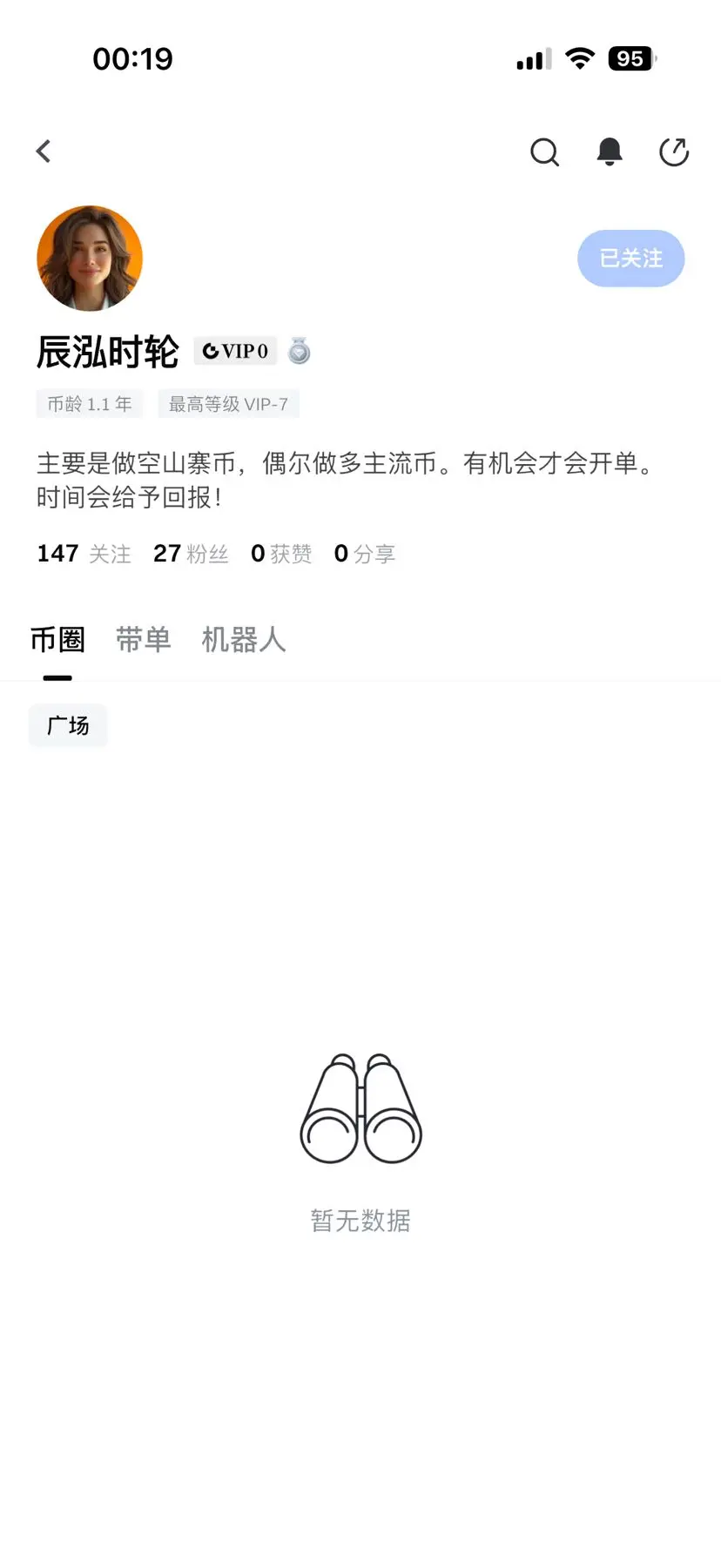
Task: Open the notification bell icon
Action: point(610,151)
